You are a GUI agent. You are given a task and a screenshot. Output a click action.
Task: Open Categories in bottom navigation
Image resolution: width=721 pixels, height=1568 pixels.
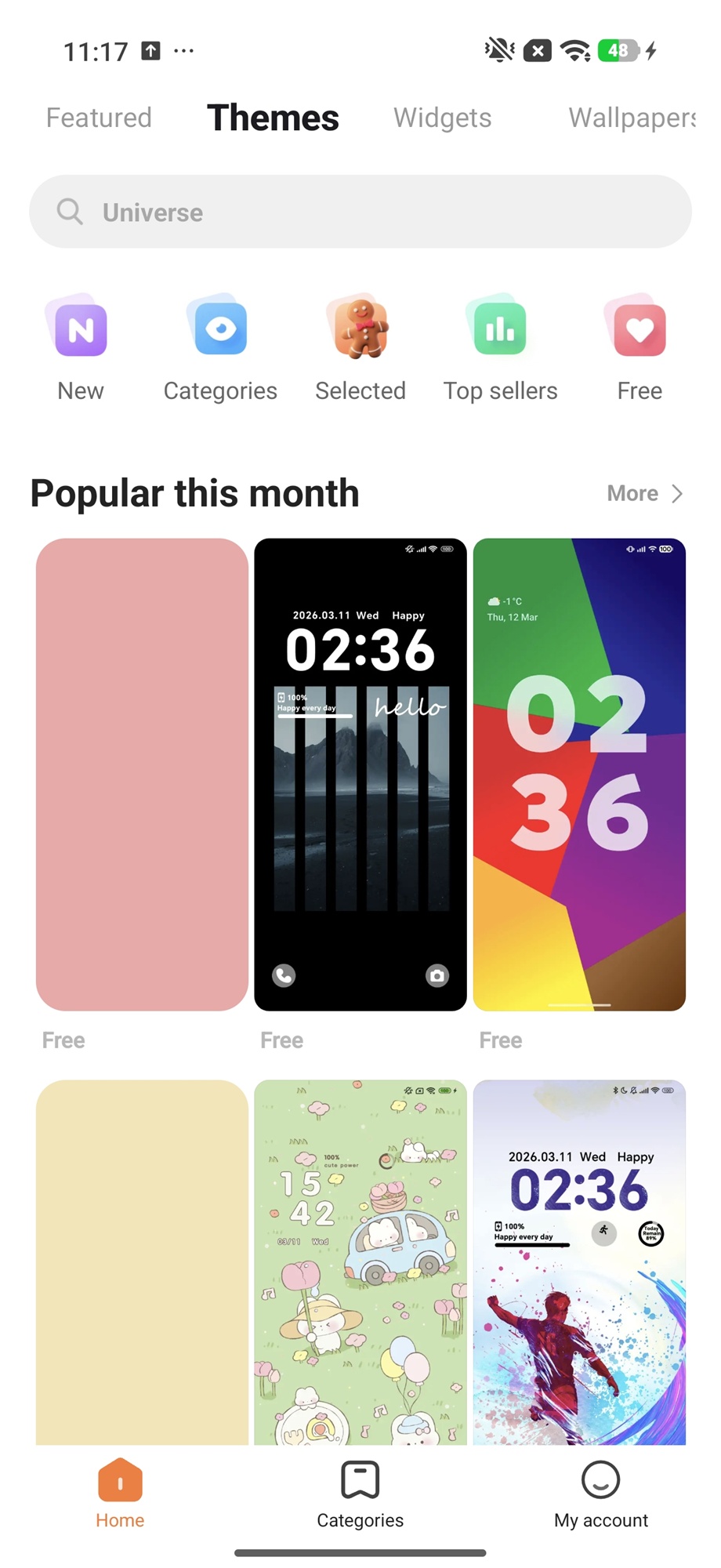(x=360, y=1494)
